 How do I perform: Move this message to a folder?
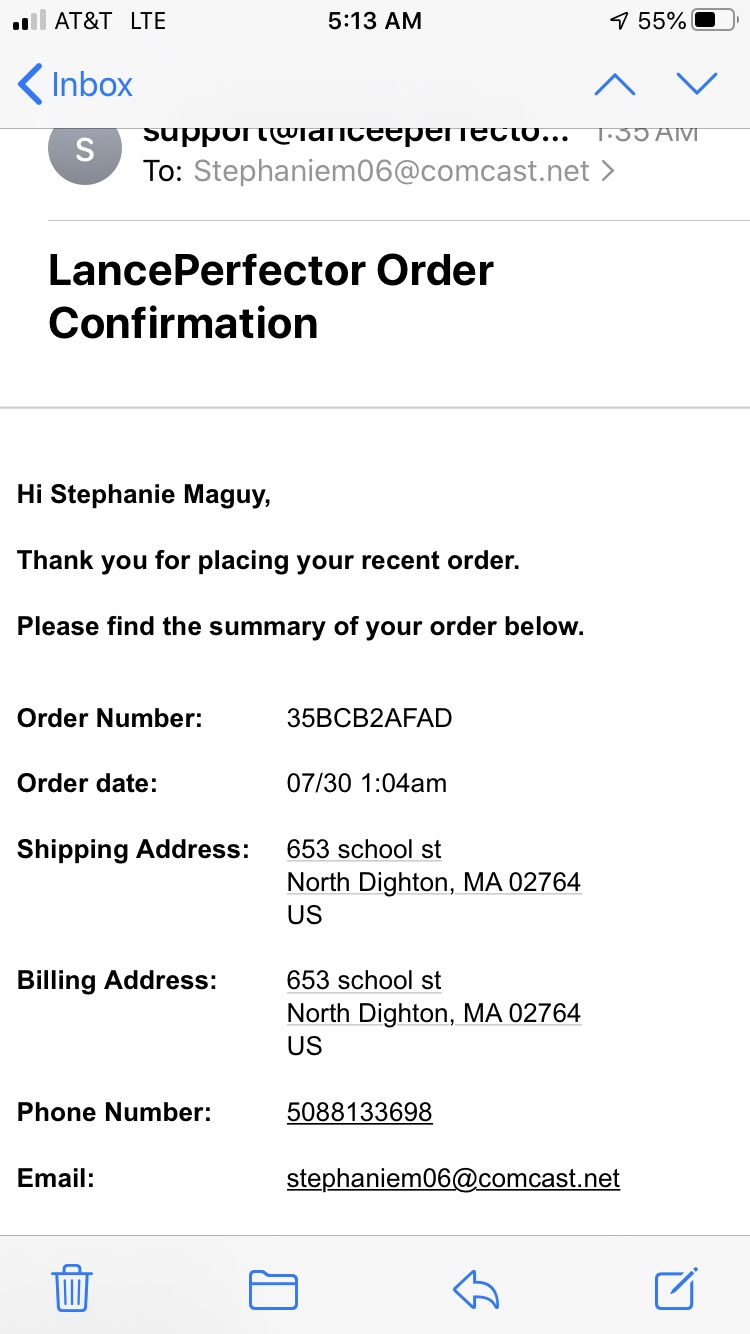pos(273,1288)
